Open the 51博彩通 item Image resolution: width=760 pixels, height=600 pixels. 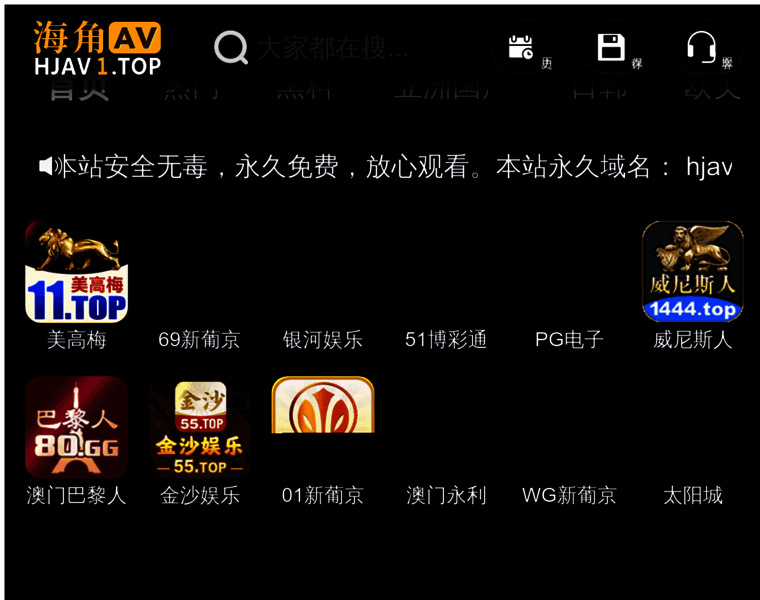click(446, 339)
